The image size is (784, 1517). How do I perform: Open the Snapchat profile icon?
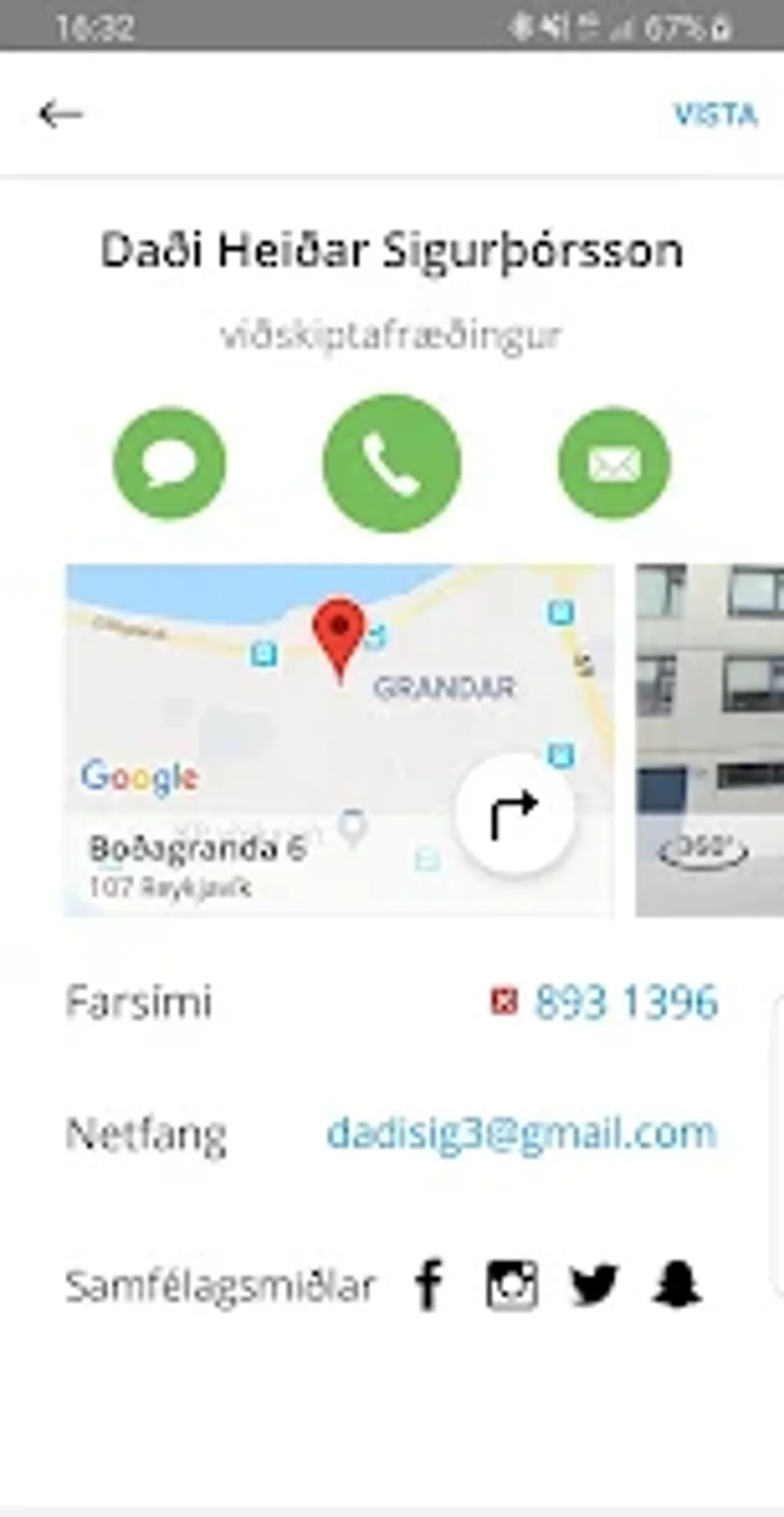pos(676,1285)
